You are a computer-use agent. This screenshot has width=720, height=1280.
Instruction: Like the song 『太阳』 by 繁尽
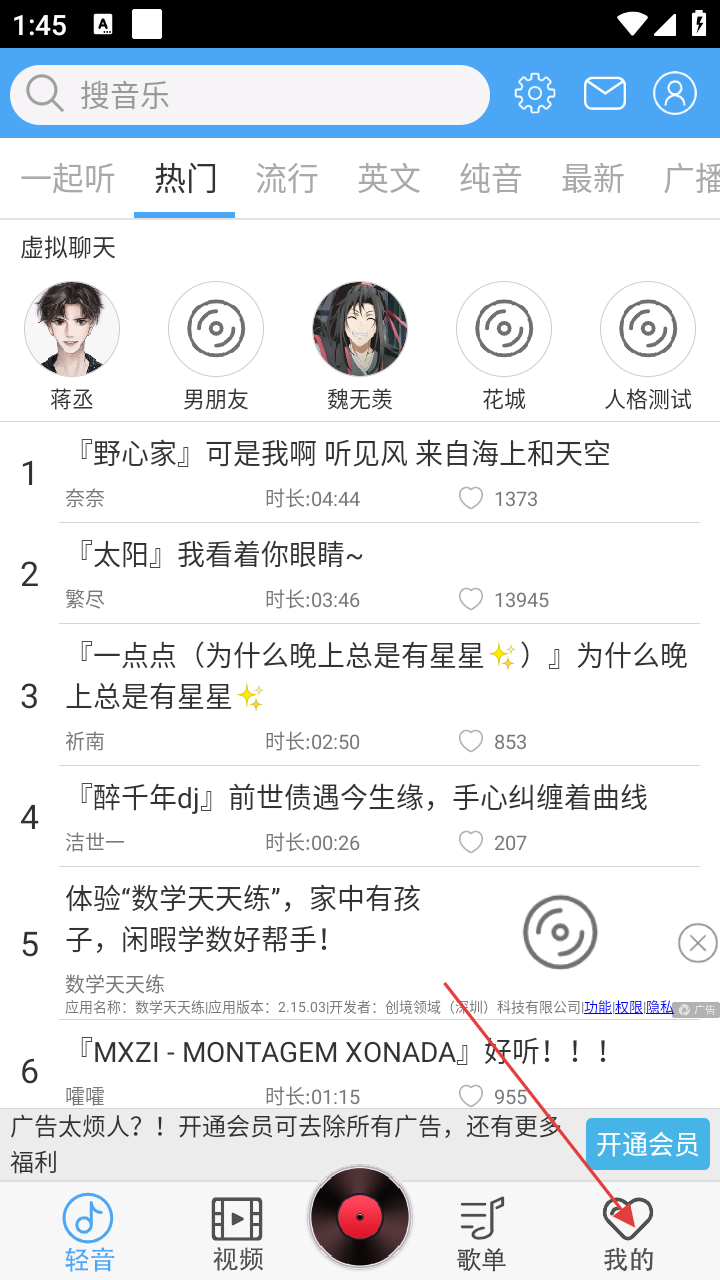pos(471,600)
